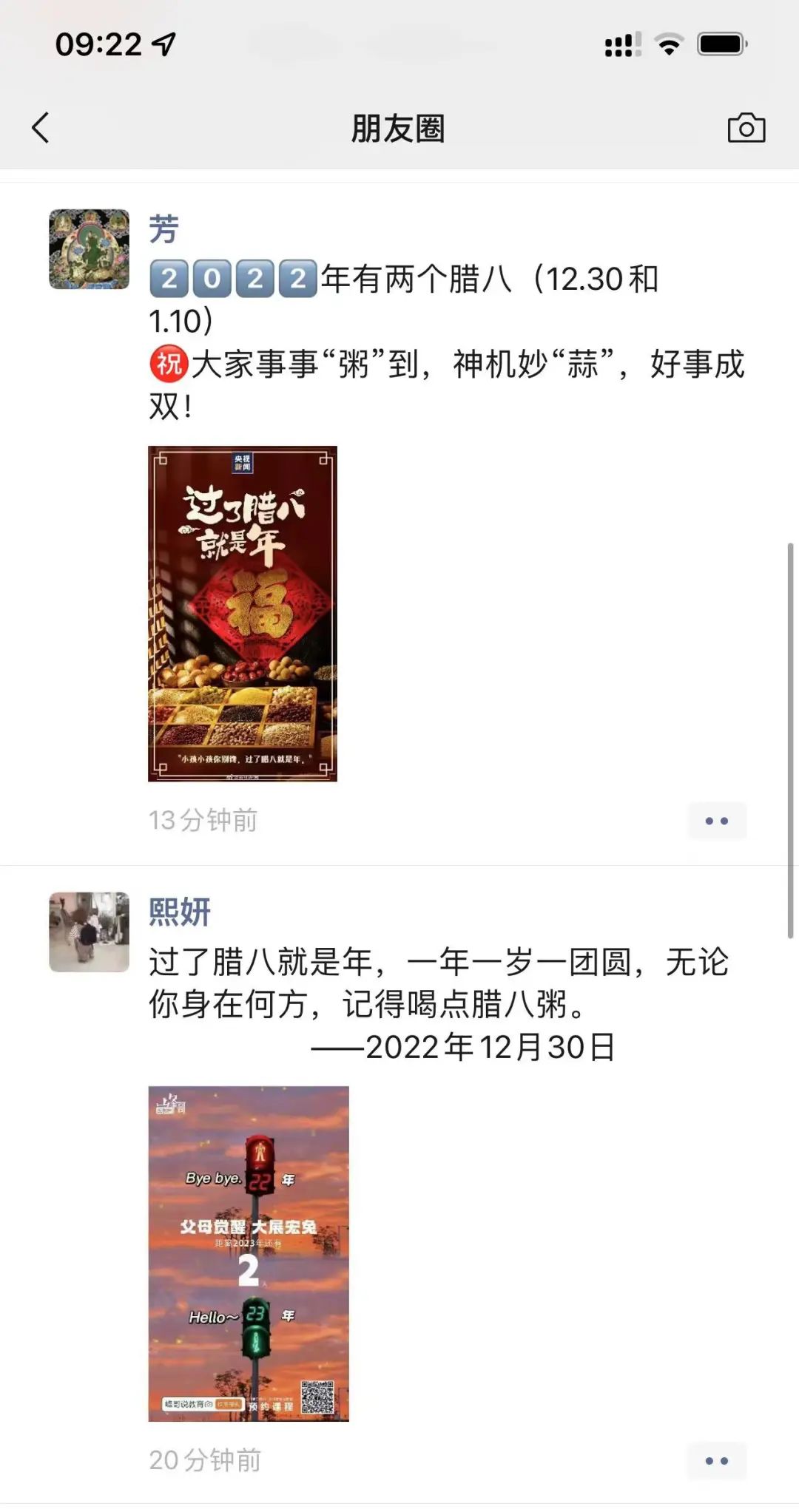The image size is (799, 1512).
Task: Open 芳's profile picture
Action: [89, 249]
